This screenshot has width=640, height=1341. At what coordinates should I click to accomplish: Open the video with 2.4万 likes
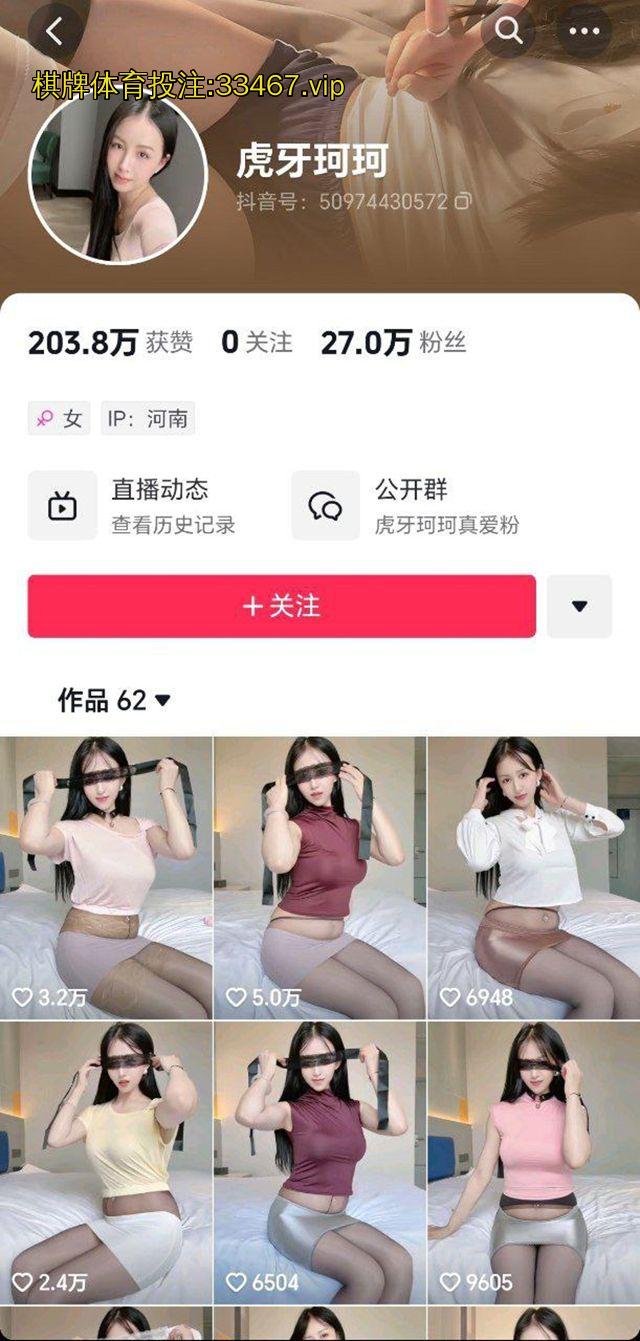pyautogui.click(x=106, y=1160)
